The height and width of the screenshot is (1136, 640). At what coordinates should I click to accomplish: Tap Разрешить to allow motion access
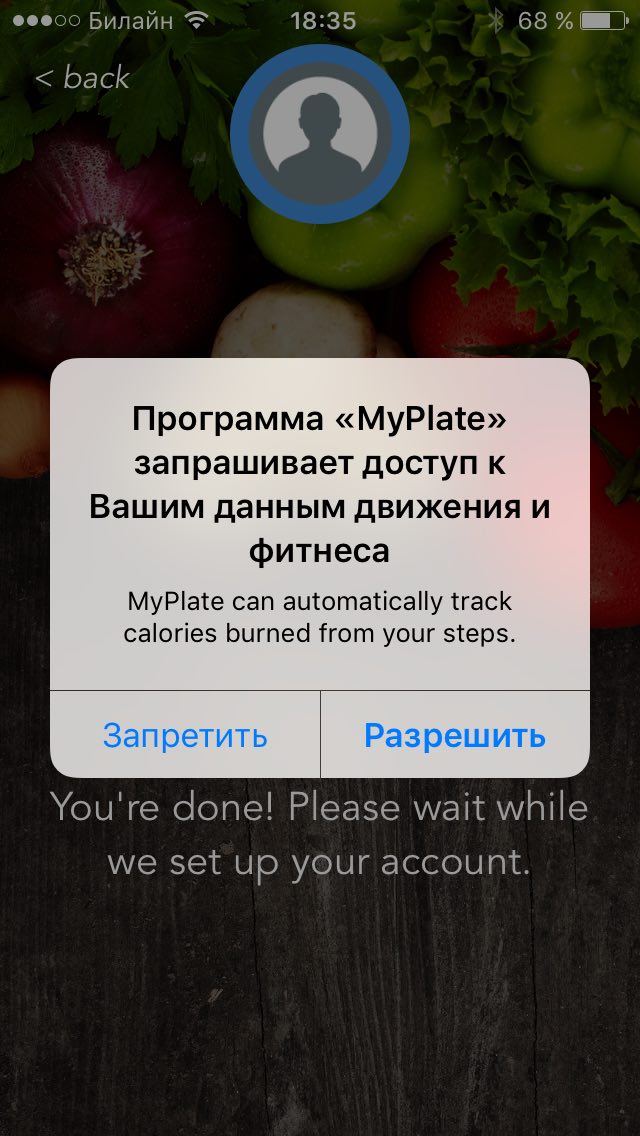455,735
